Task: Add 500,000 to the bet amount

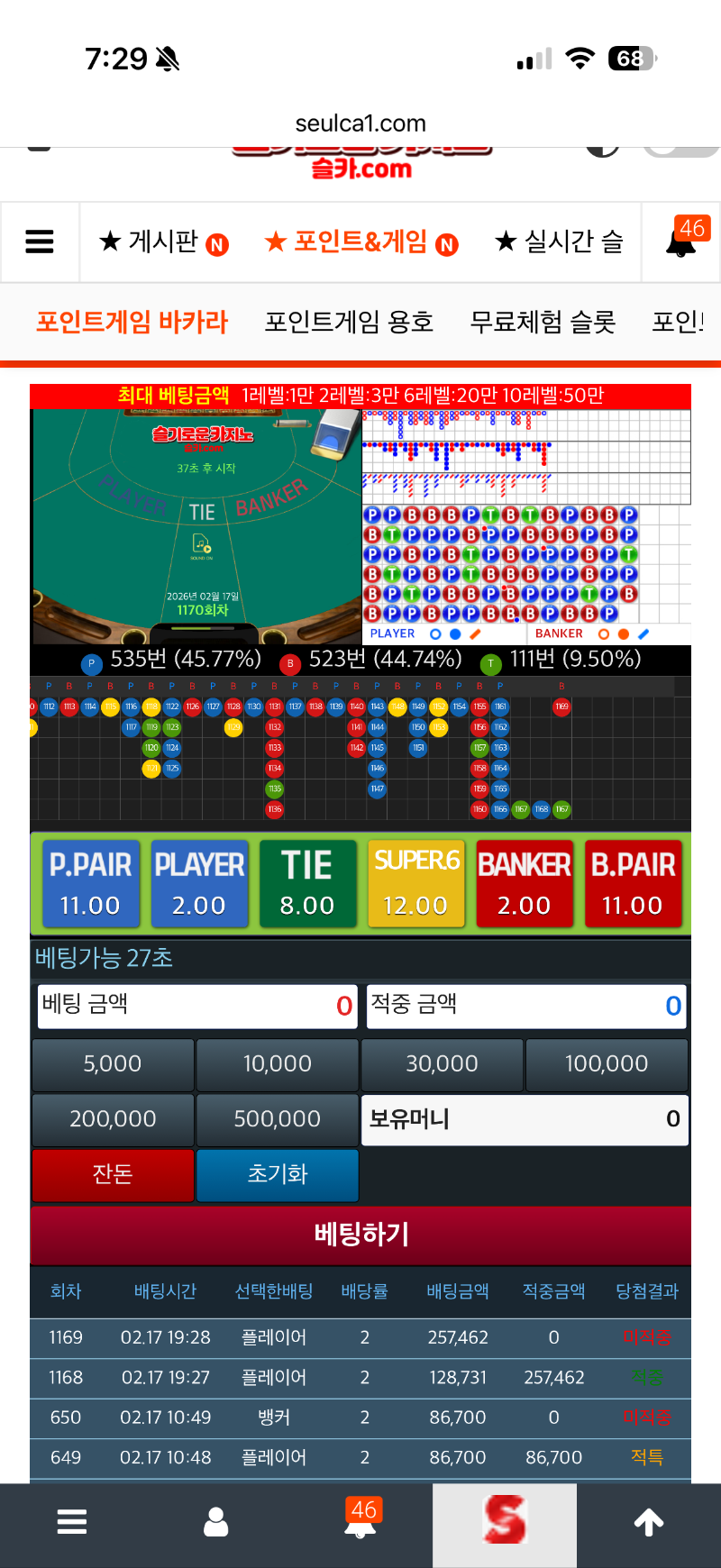Action: click(x=278, y=1119)
